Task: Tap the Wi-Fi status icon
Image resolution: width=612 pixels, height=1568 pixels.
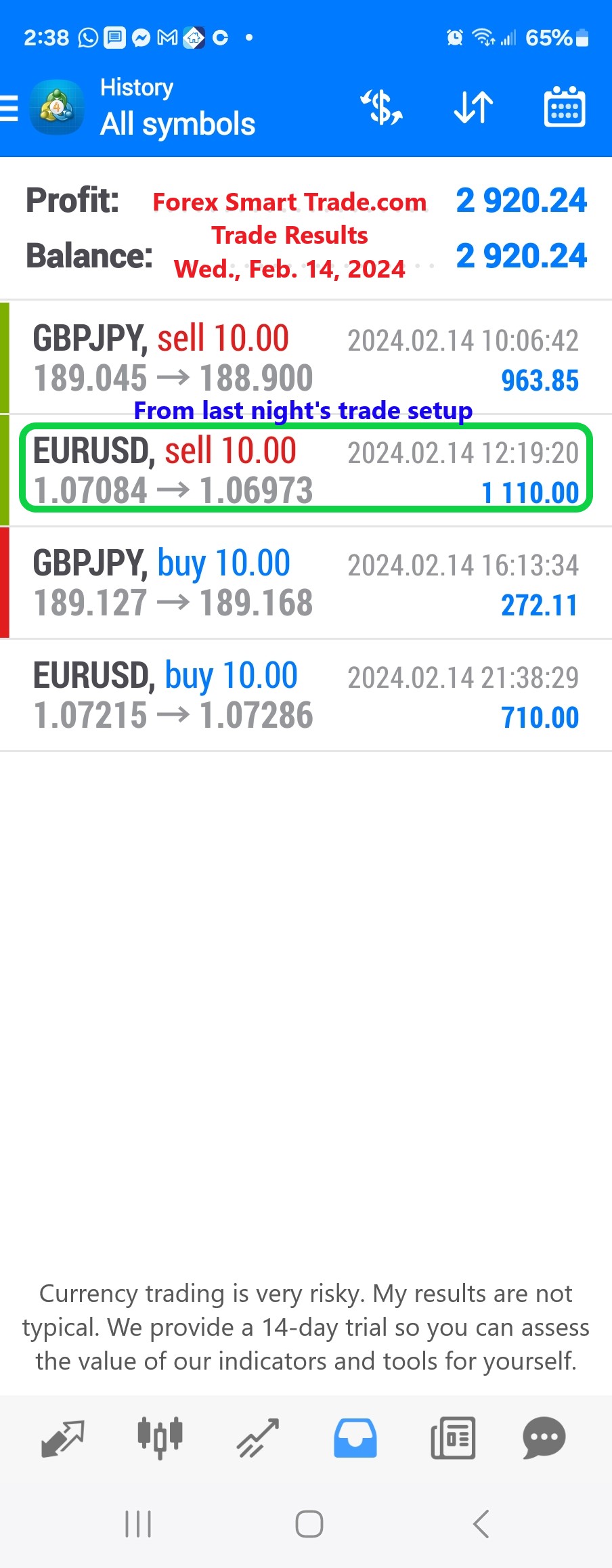Action: [482, 37]
